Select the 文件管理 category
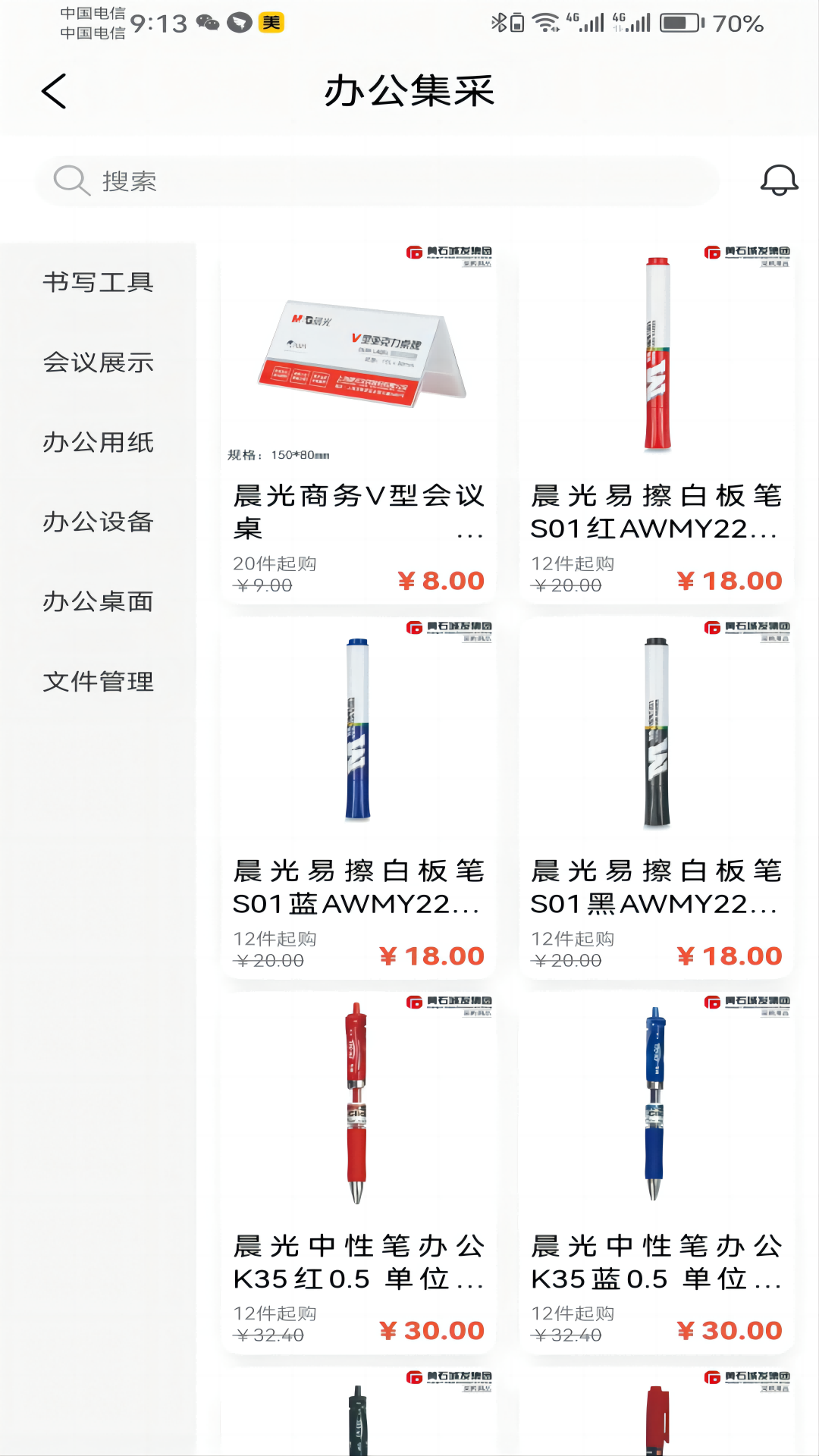 coord(98,682)
